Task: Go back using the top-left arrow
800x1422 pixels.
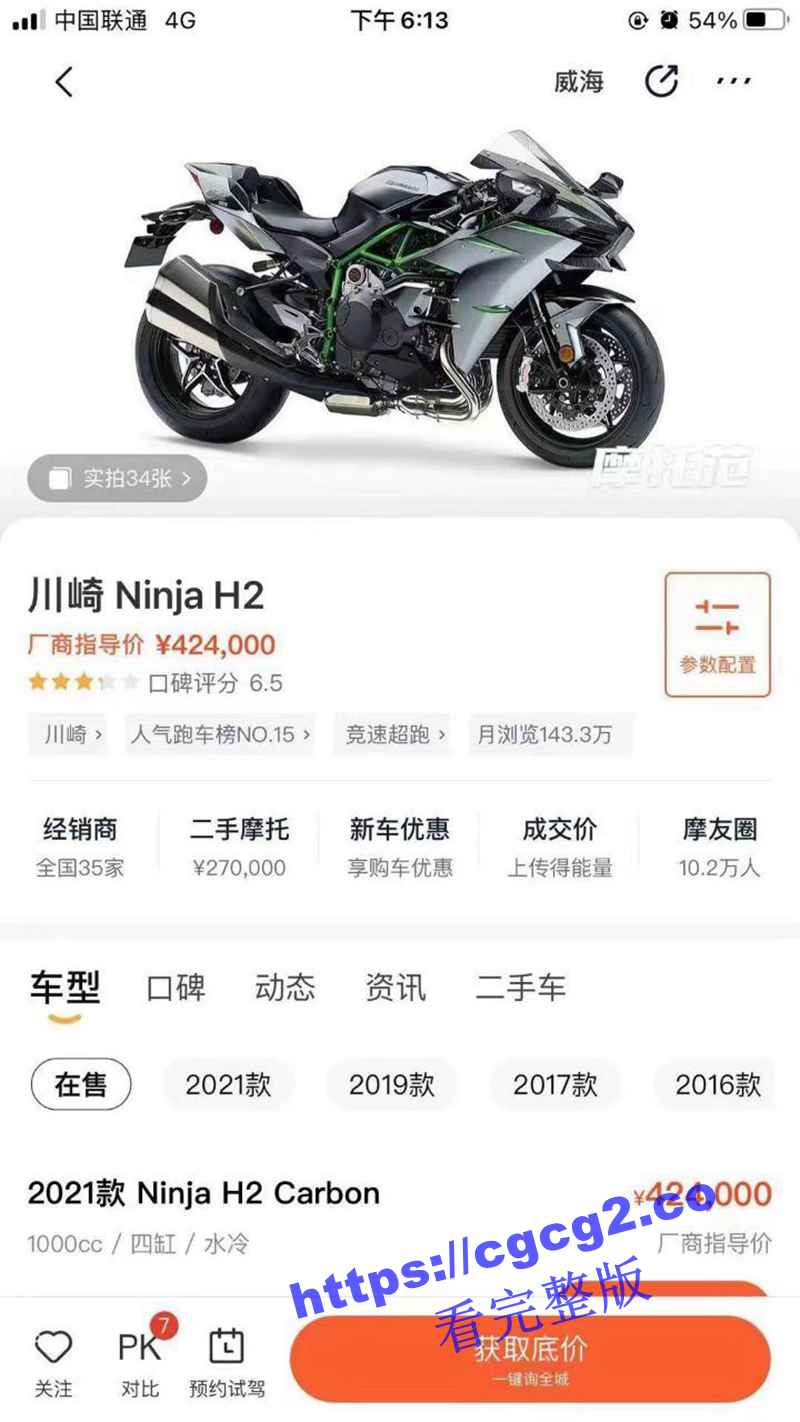Action: pos(64,82)
